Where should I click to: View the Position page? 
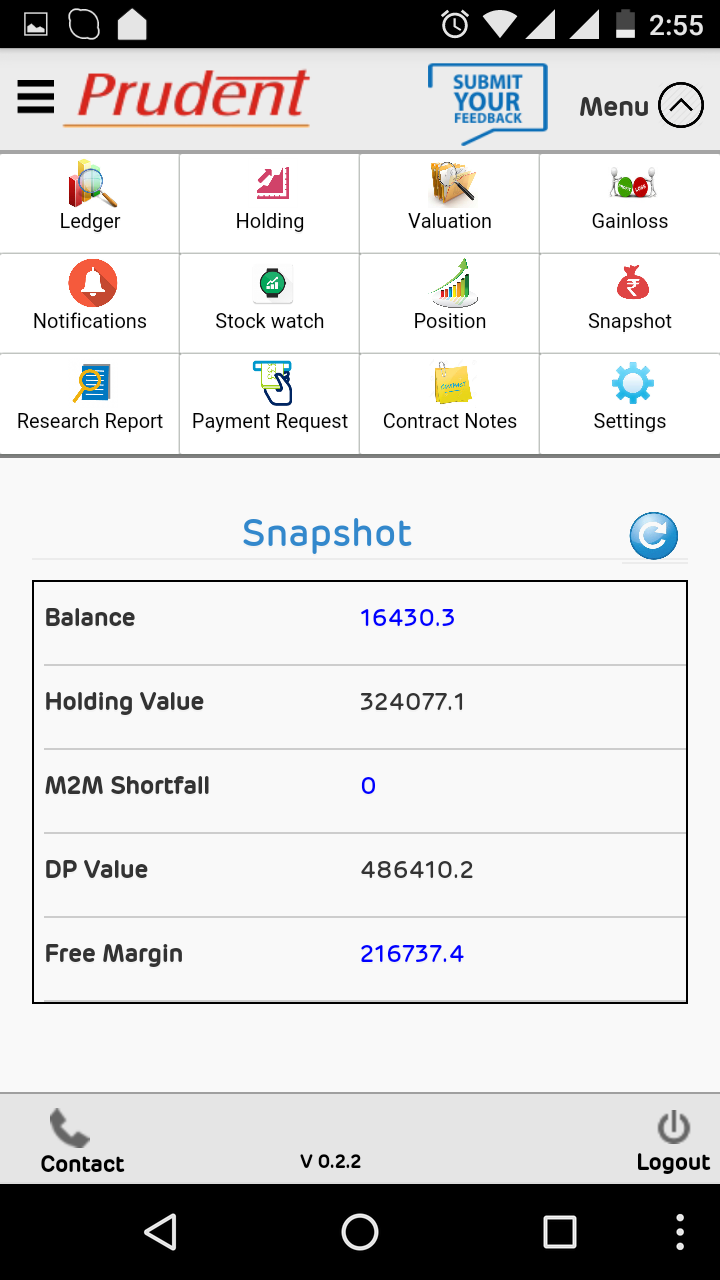pos(450,303)
